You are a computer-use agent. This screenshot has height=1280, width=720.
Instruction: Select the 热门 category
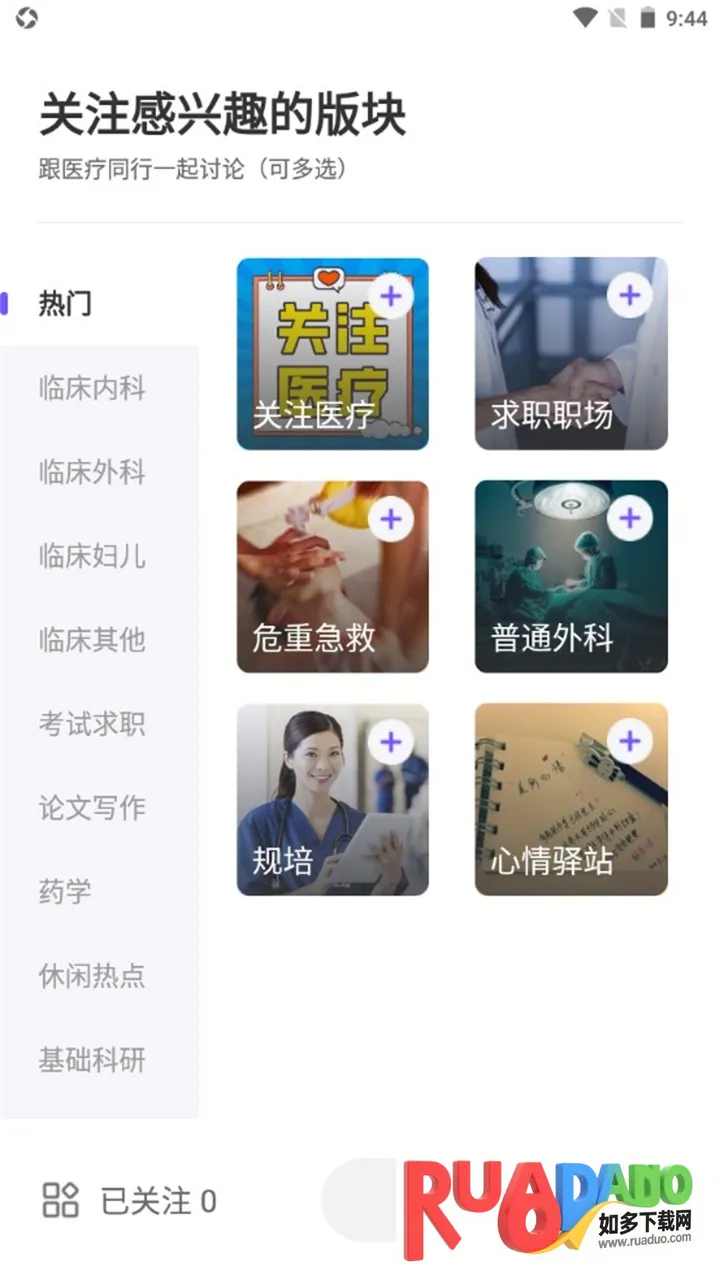click(x=66, y=304)
